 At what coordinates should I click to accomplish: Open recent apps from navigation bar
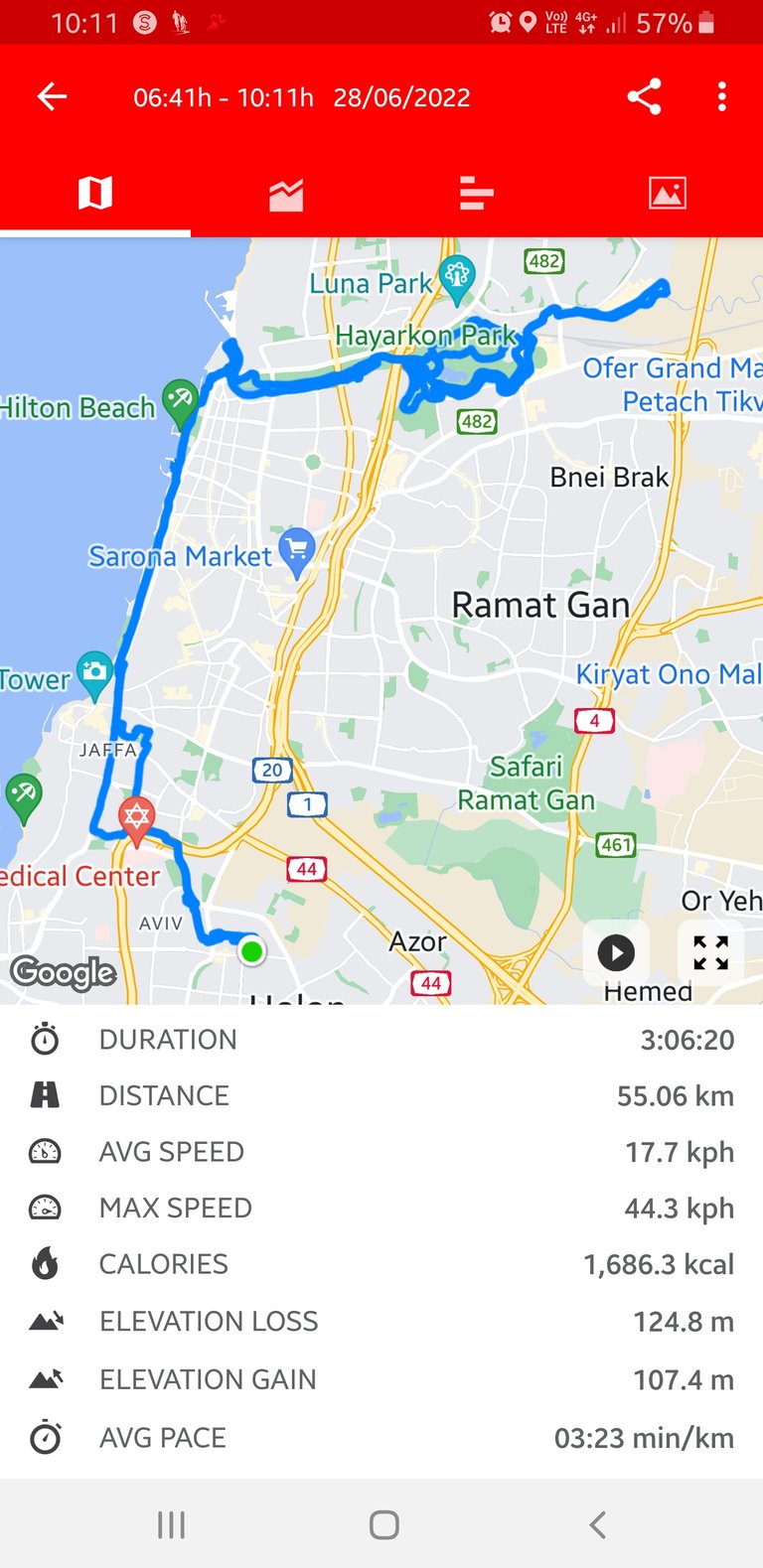(172, 1524)
